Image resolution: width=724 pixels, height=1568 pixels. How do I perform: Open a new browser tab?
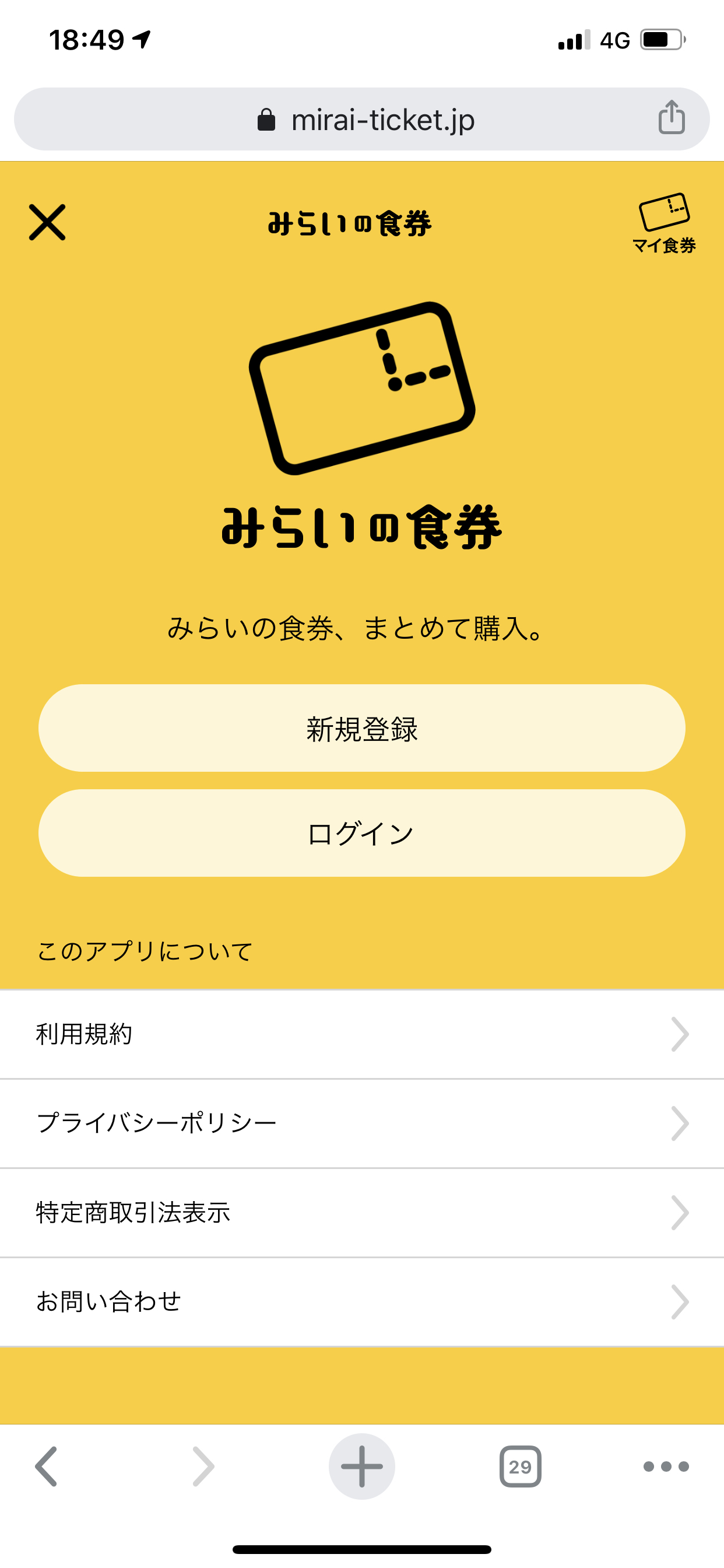point(362,1466)
